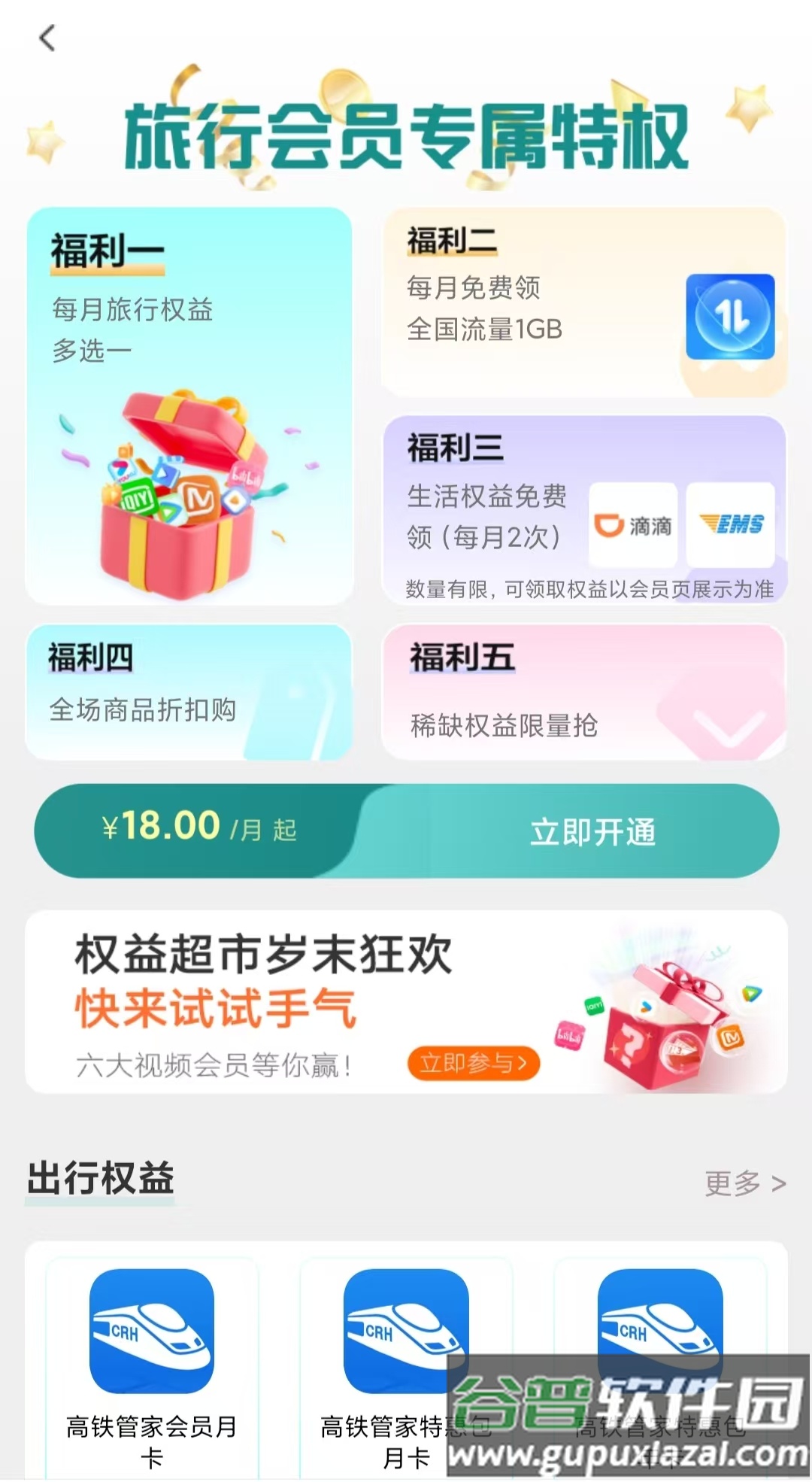The width and height of the screenshot is (812, 1482).
Task: Open the 福利五 limited benefits card
Action: 583,691
